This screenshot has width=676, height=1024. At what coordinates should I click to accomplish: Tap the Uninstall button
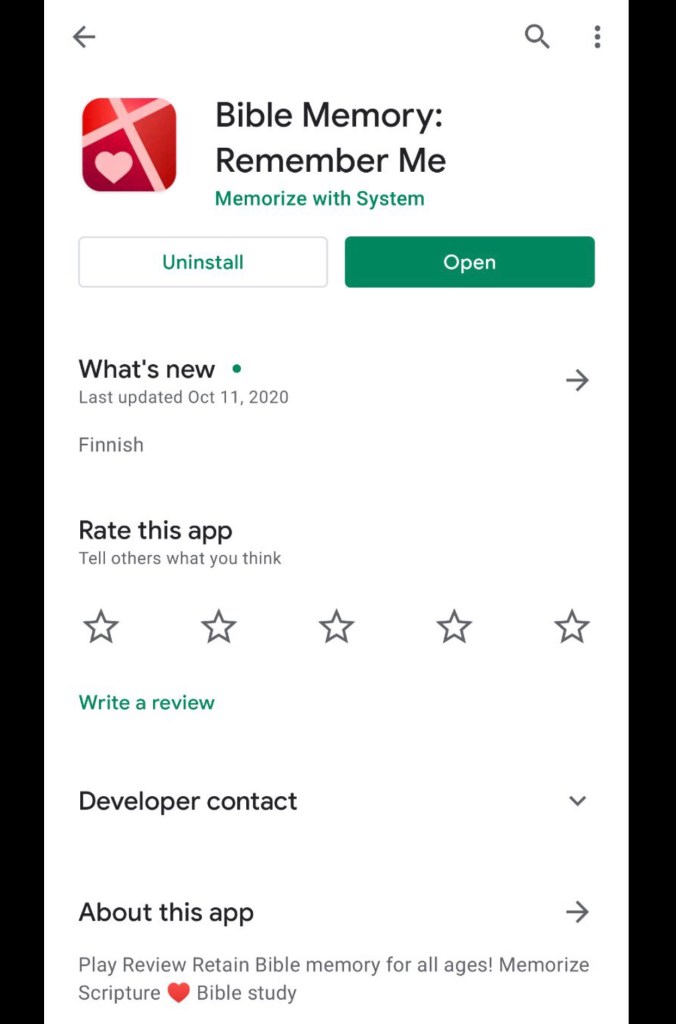coord(203,262)
